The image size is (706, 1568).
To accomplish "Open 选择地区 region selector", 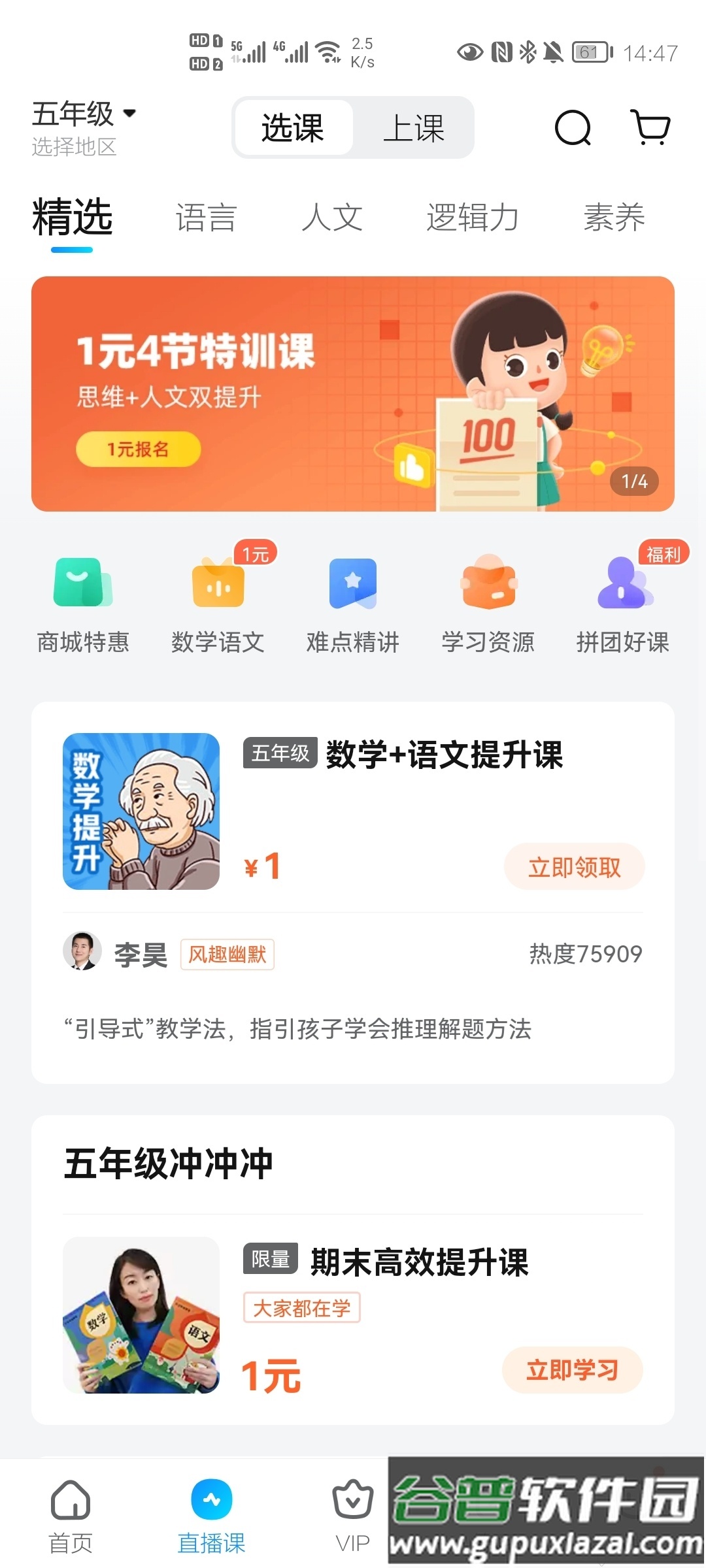I will pos(73,148).
